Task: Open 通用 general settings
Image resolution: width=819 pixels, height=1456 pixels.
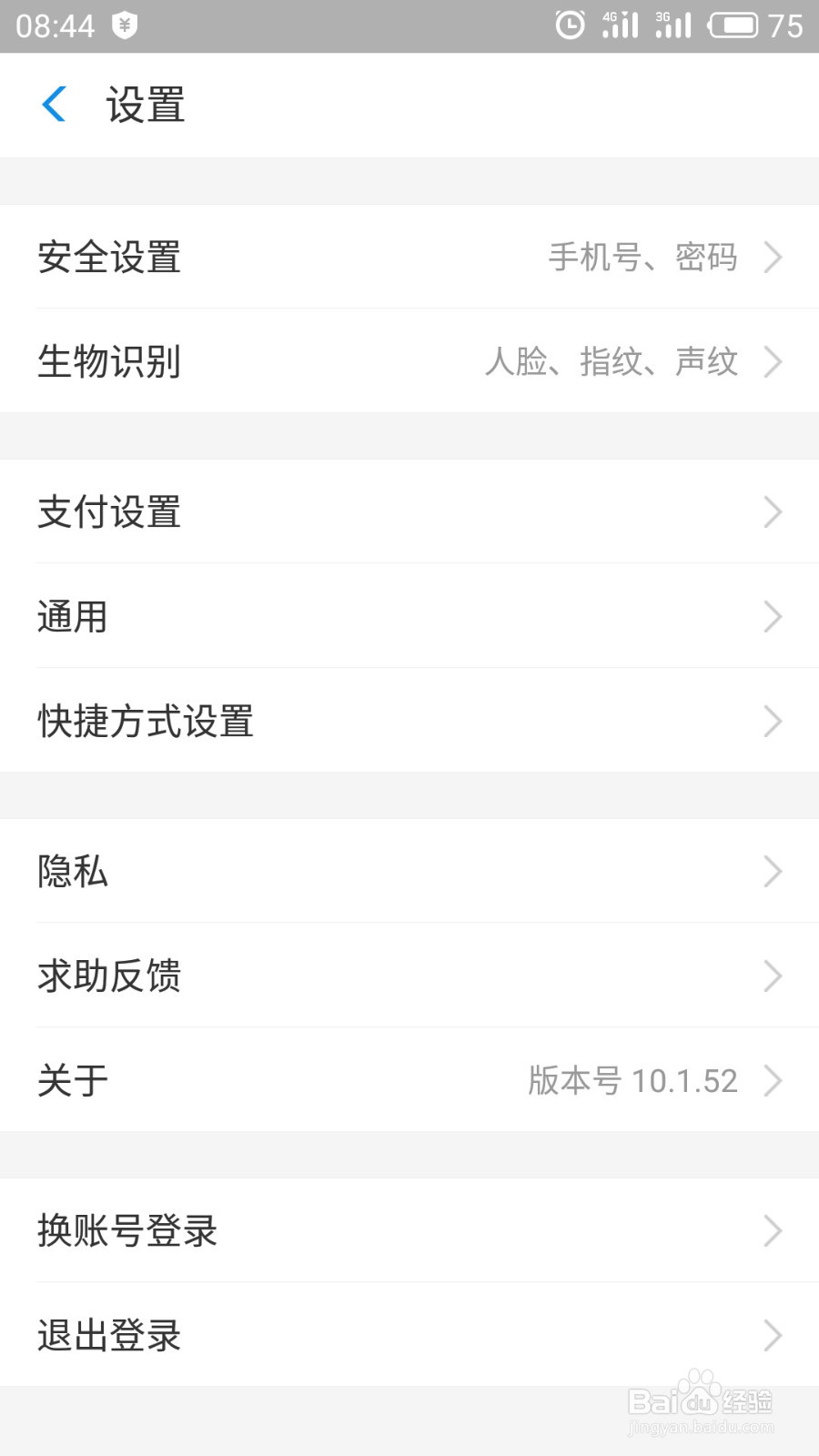Action: point(409,617)
